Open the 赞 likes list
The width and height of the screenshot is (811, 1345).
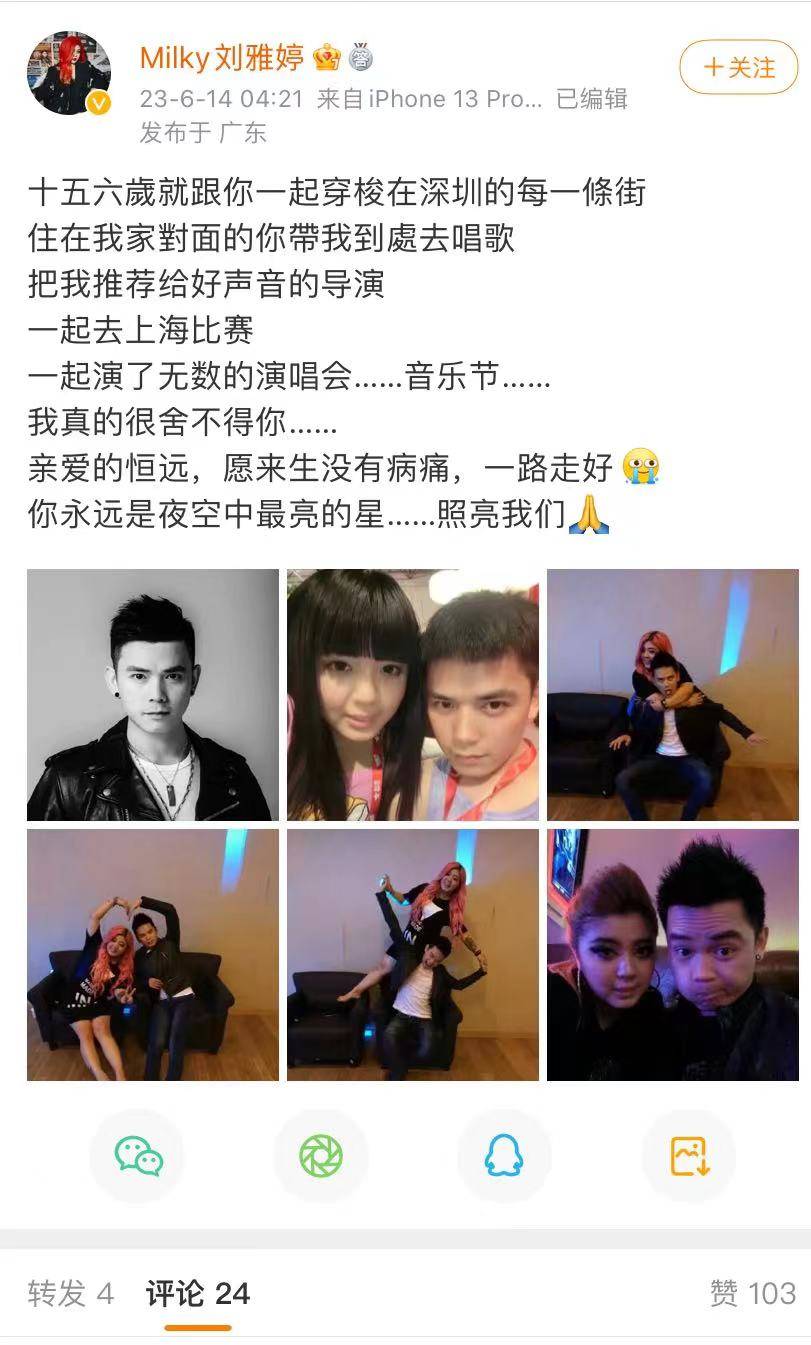[x=752, y=1294]
